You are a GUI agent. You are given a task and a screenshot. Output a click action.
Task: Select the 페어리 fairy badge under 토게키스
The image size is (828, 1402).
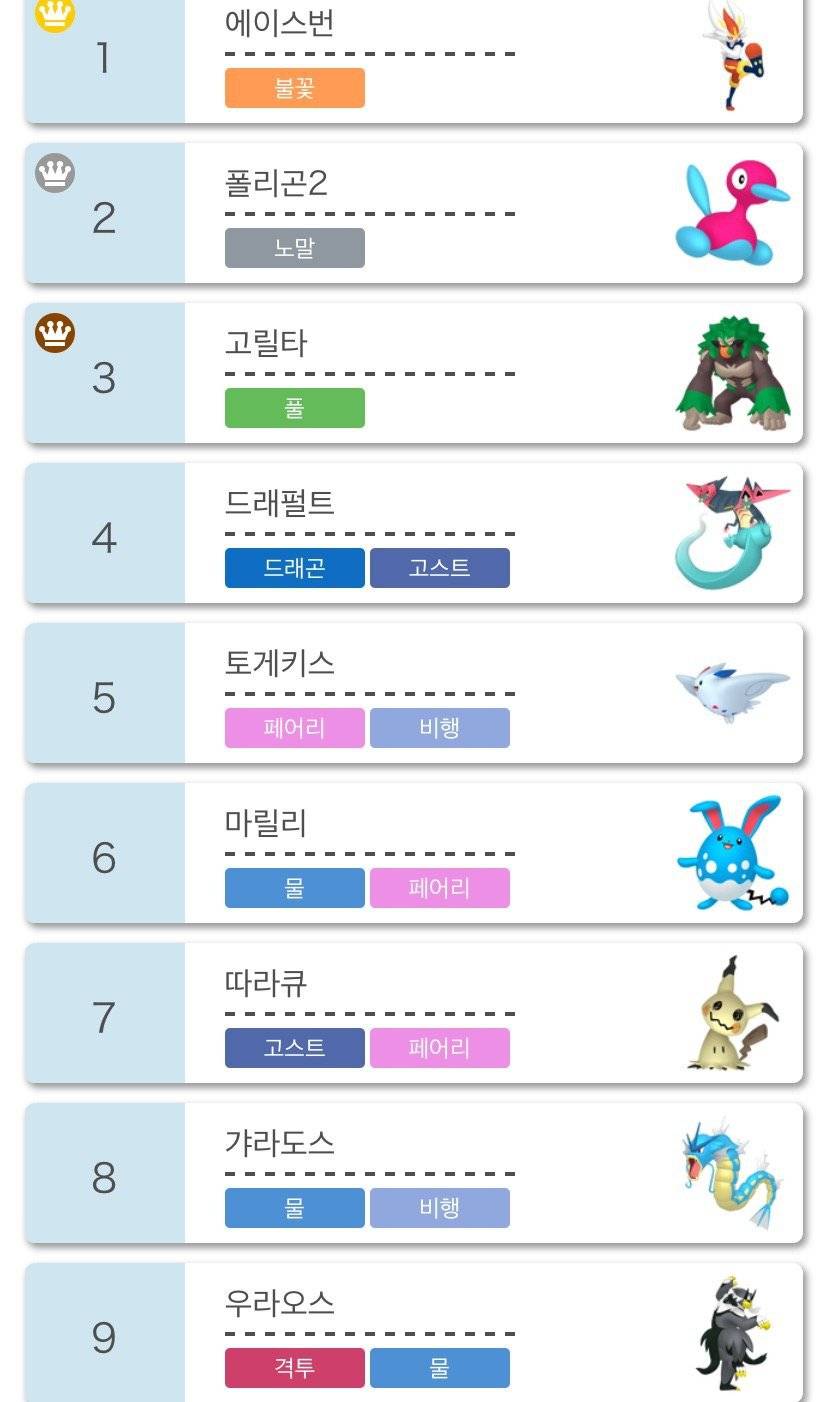click(294, 728)
